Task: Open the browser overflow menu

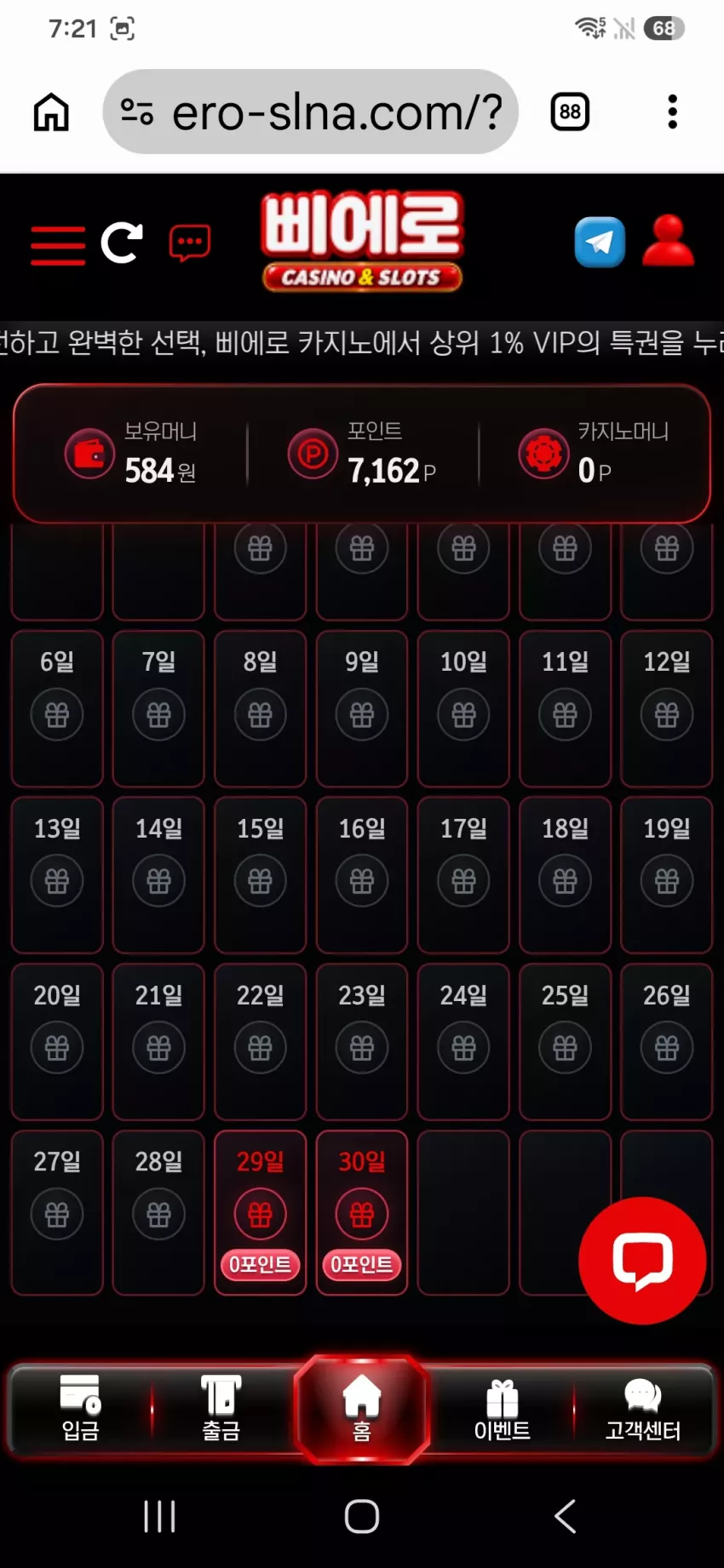Action: point(672,112)
